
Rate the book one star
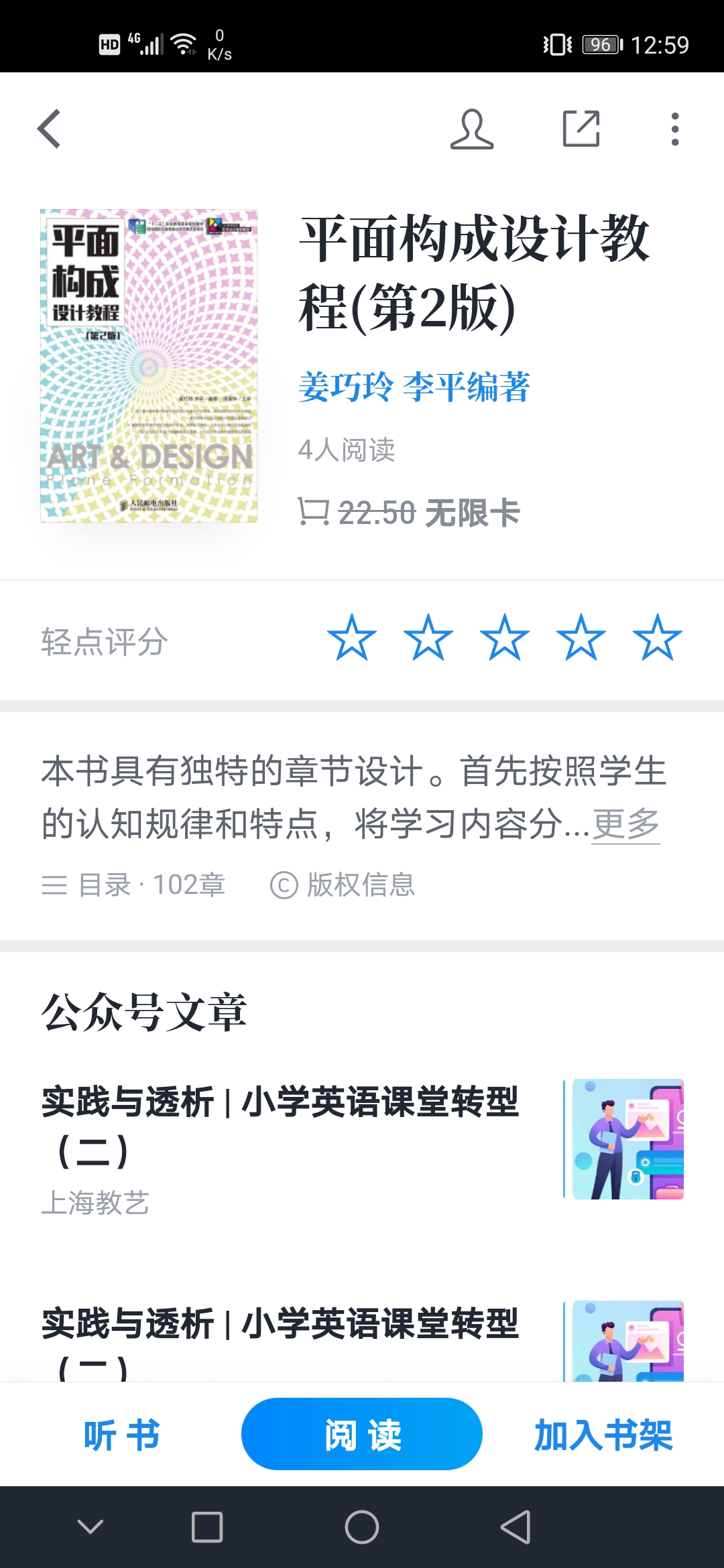[351, 638]
